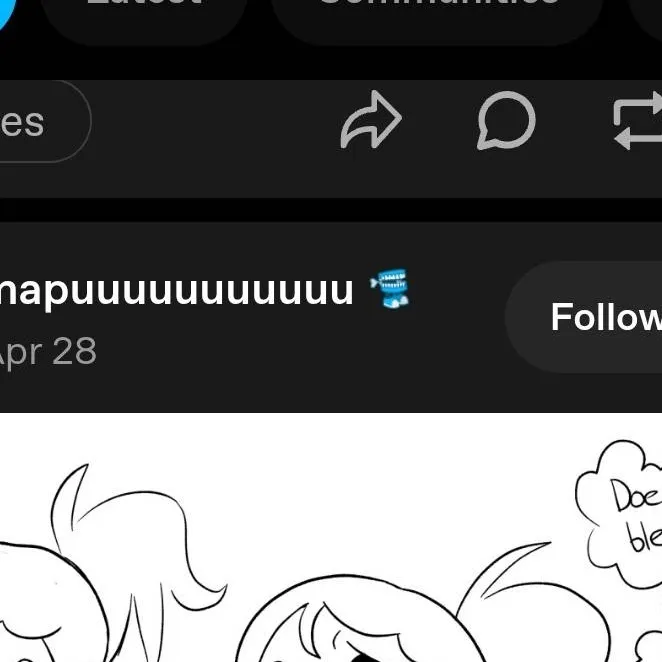Open the comment bubble on the post
The height and width of the screenshot is (662, 662).
tap(506, 122)
